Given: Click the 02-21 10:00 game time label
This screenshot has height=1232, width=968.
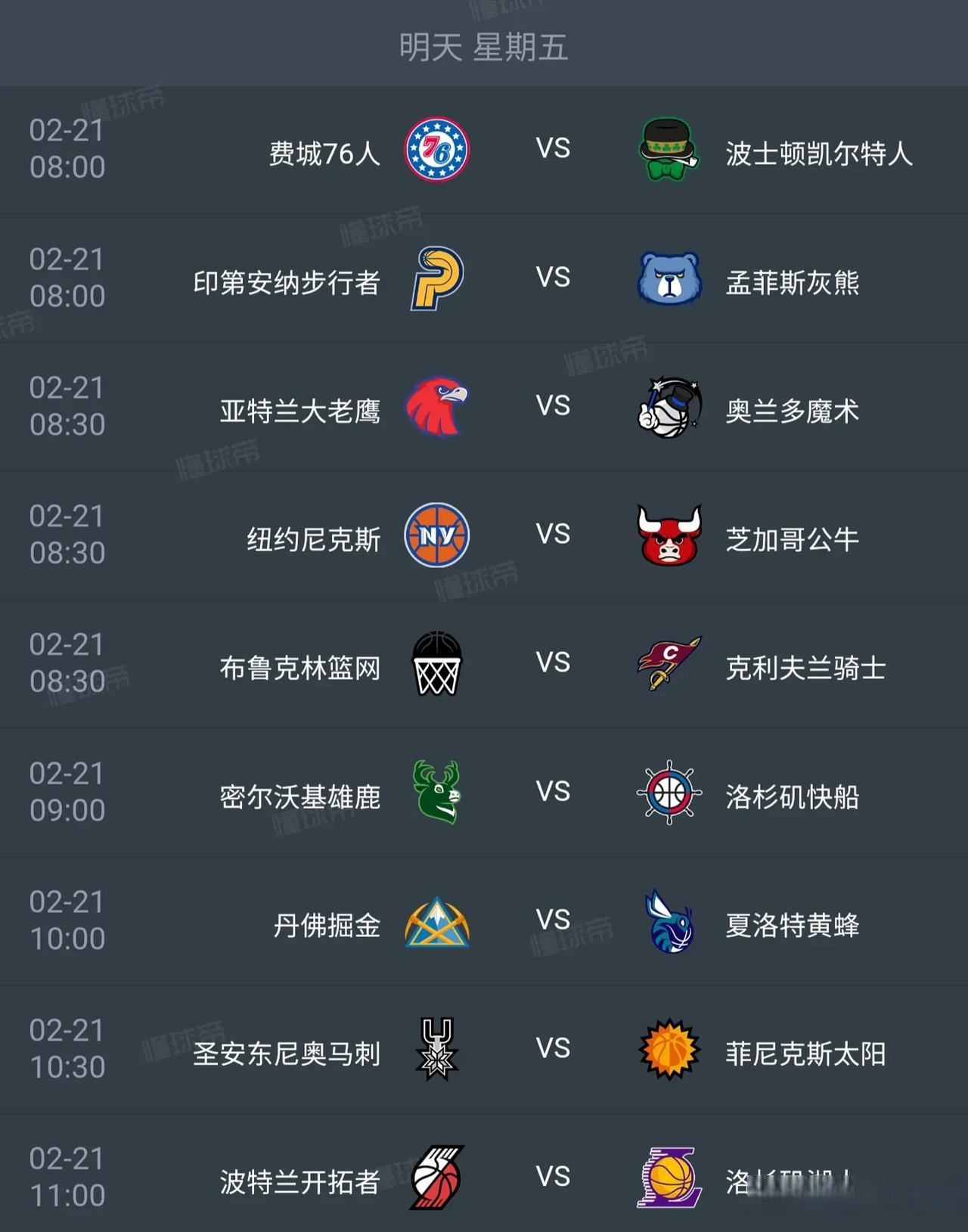Looking at the screenshot, I should pyautogui.click(x=67, y=920).
